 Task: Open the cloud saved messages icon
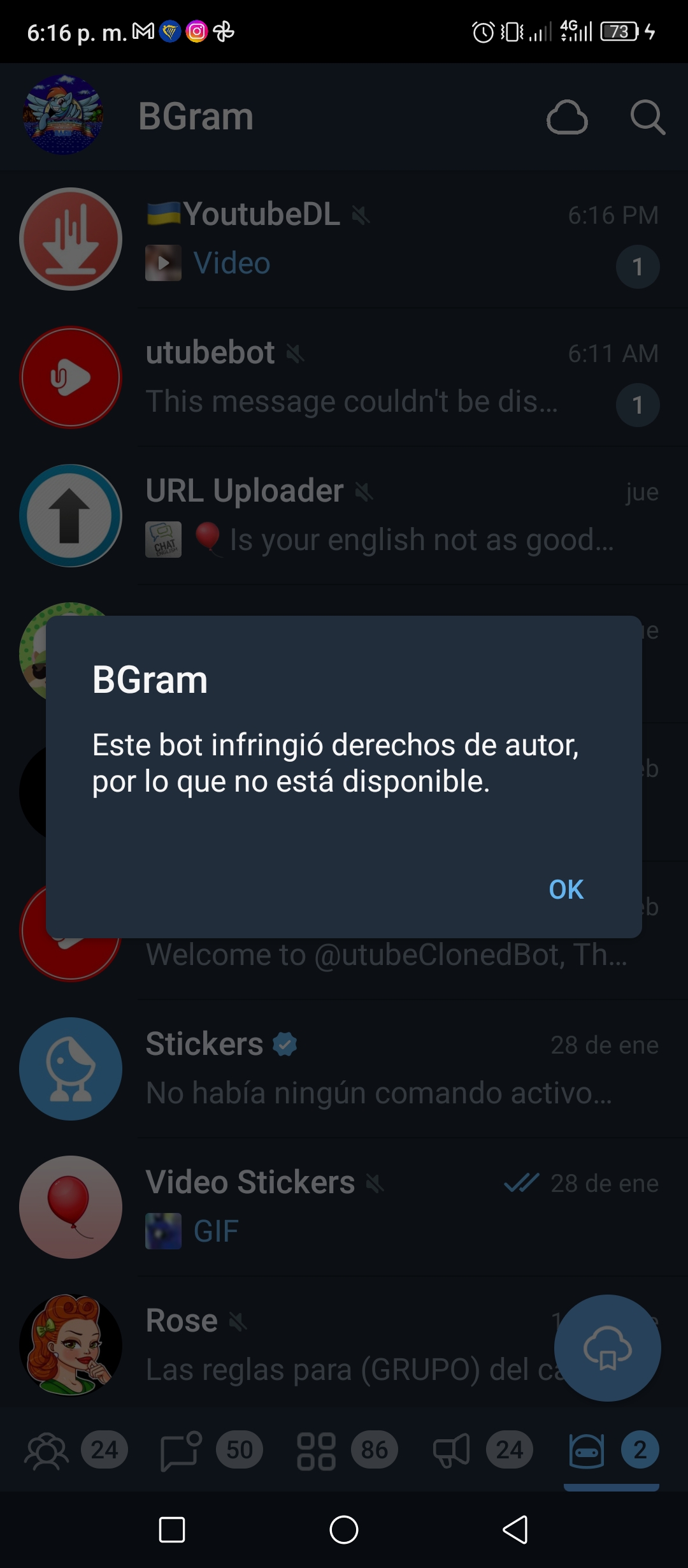pyautogui.click(x=567, y=117)
